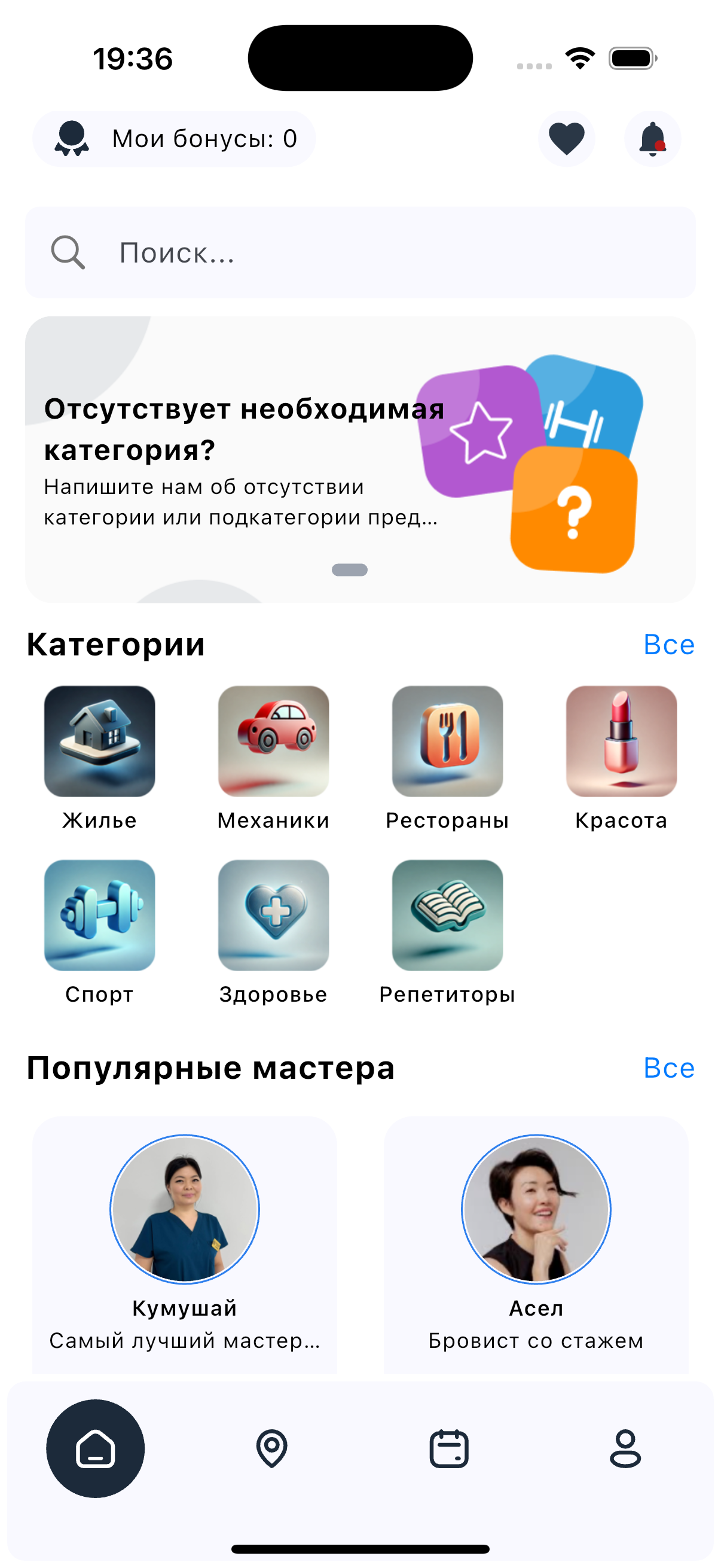View all next to Популярные мастера
Viewport: 721px width, 1568px height.
(668, 1067)
